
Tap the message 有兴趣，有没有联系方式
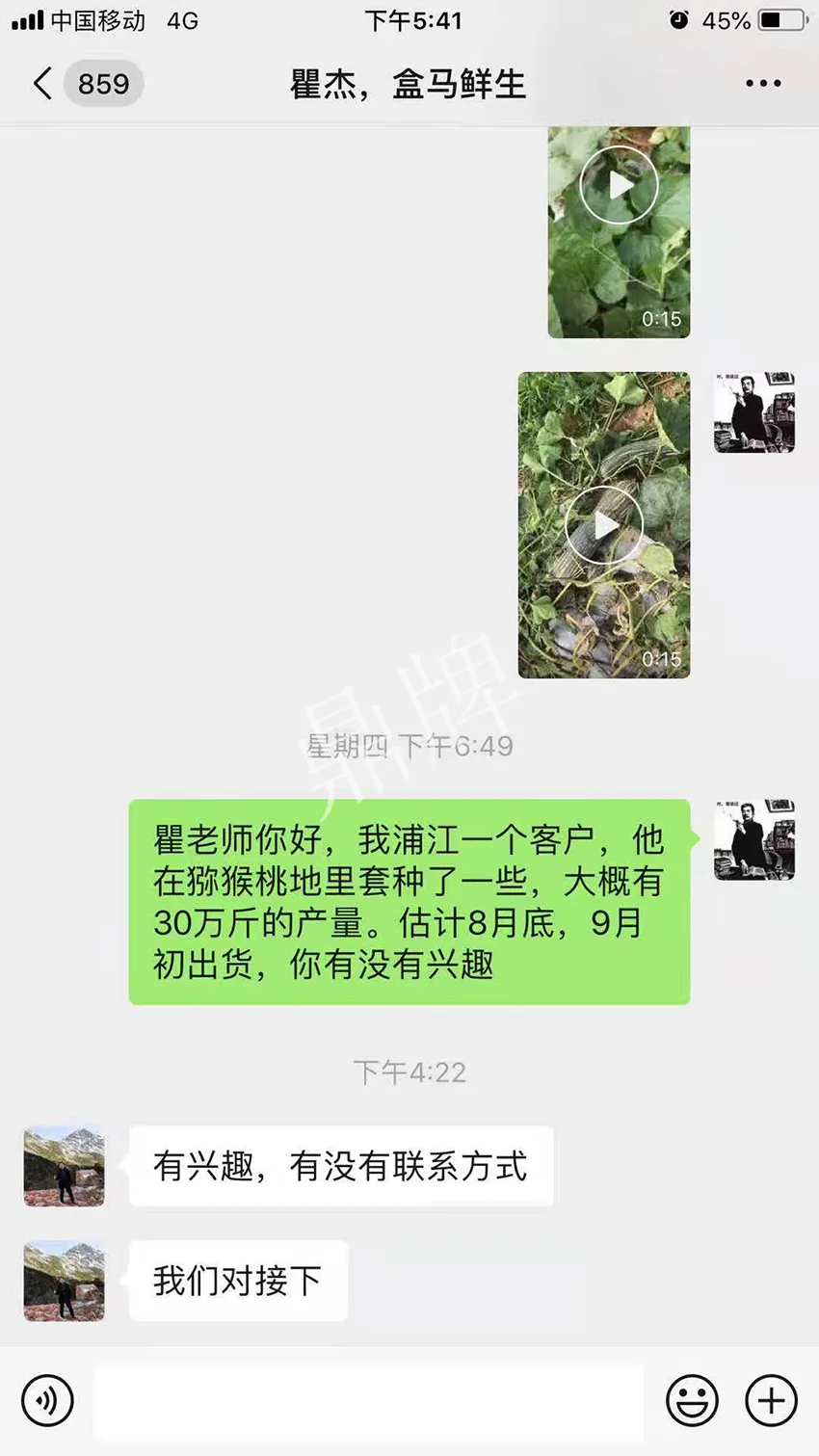340,1166
